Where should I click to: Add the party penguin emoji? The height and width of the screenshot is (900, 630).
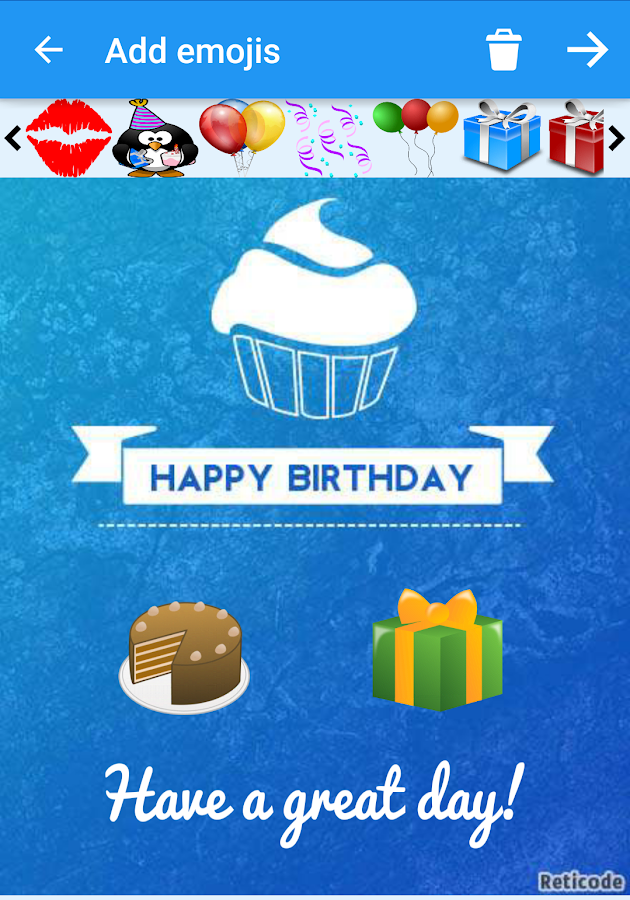[154, 139]
